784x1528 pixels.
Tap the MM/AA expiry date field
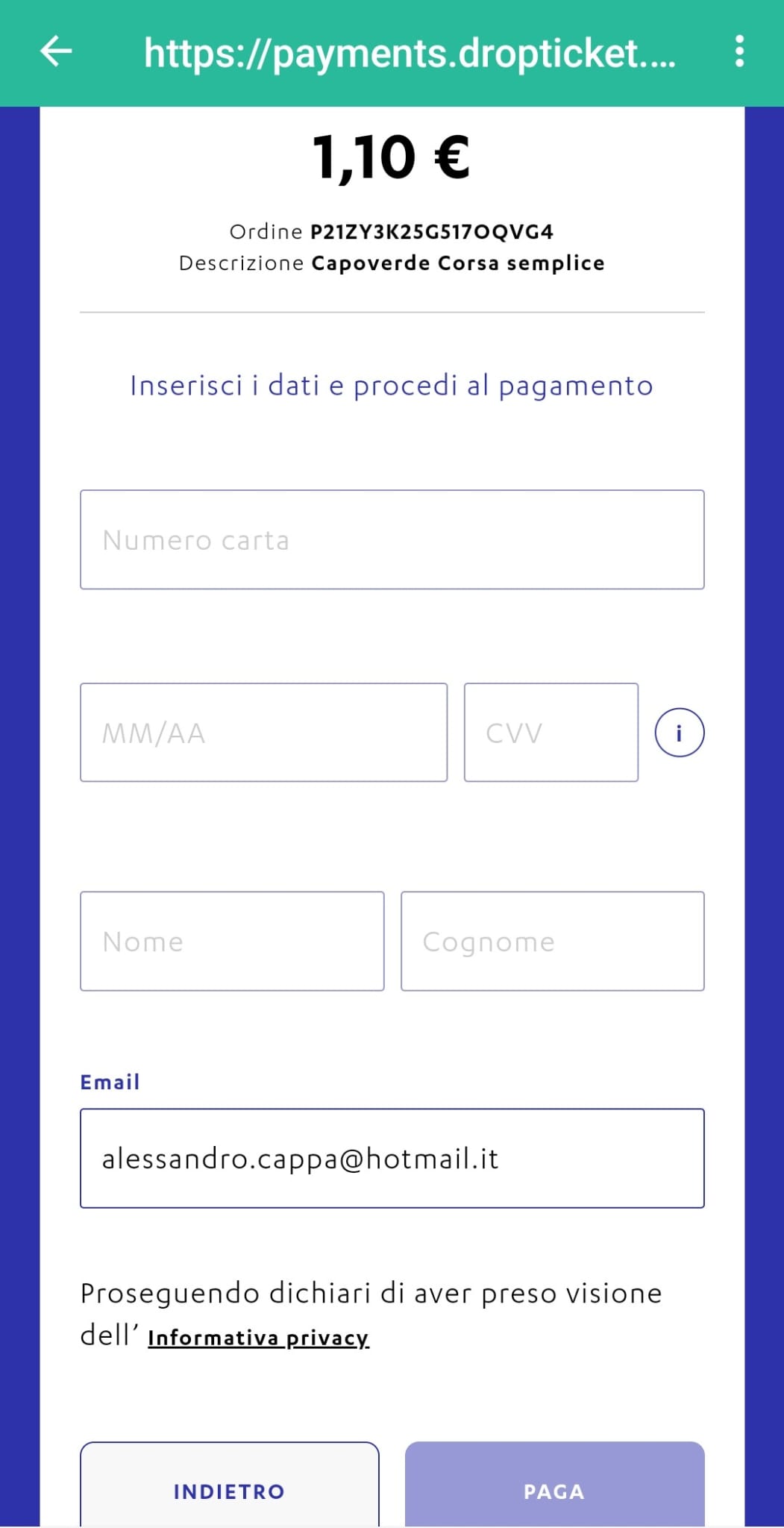point(264,733)
